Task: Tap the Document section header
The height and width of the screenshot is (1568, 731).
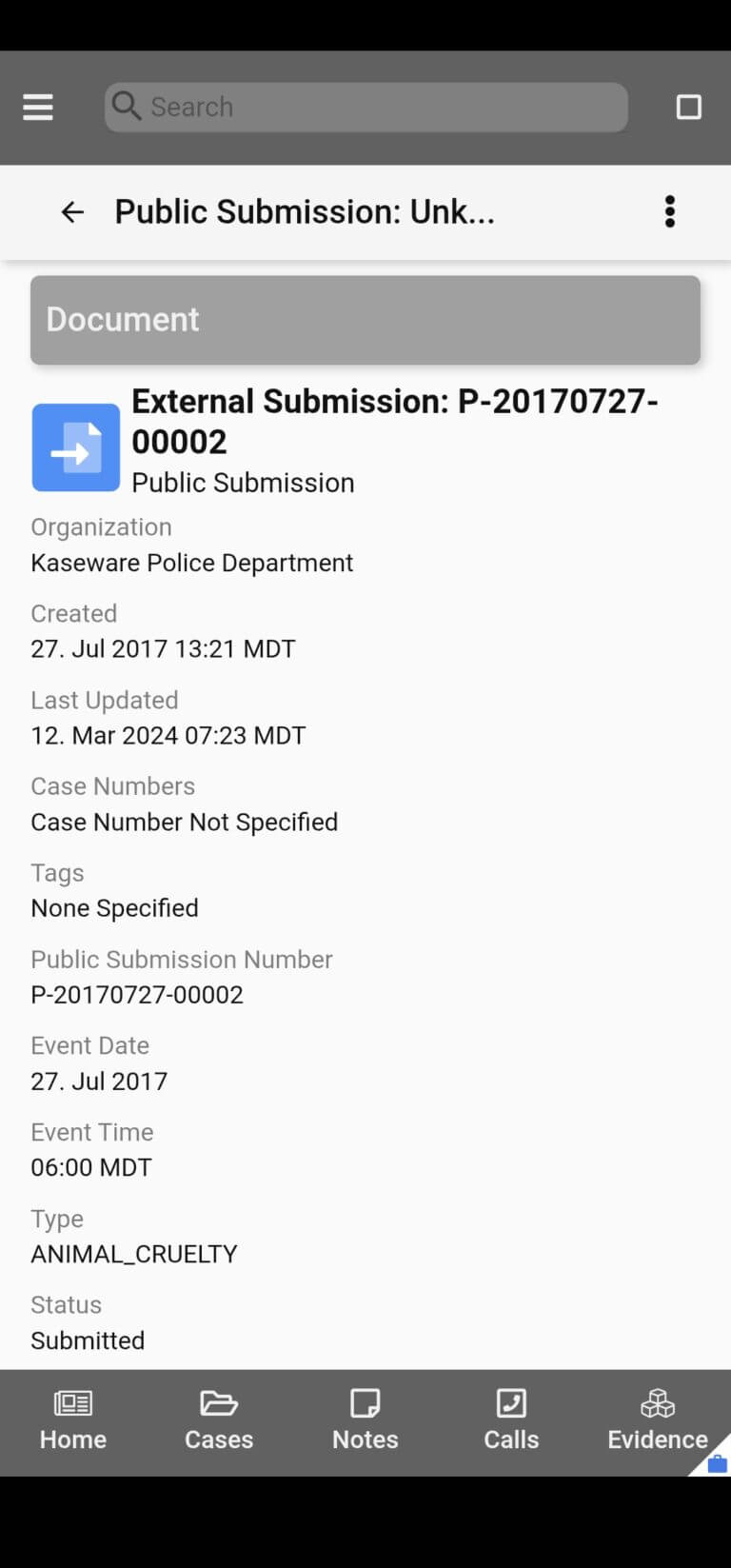Action: coord(365,320)
